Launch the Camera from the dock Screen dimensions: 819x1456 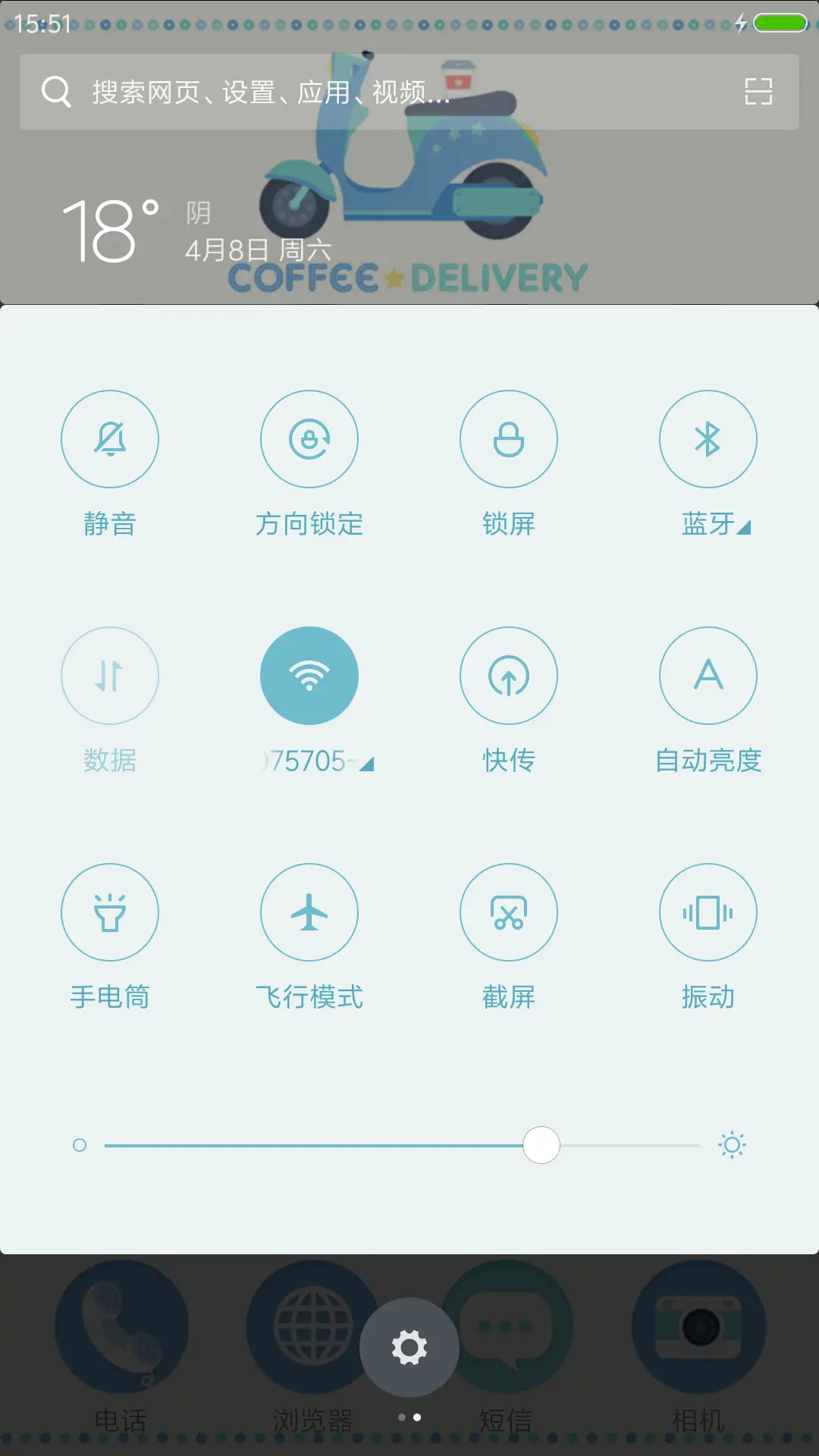click(x=698, y=1327)
